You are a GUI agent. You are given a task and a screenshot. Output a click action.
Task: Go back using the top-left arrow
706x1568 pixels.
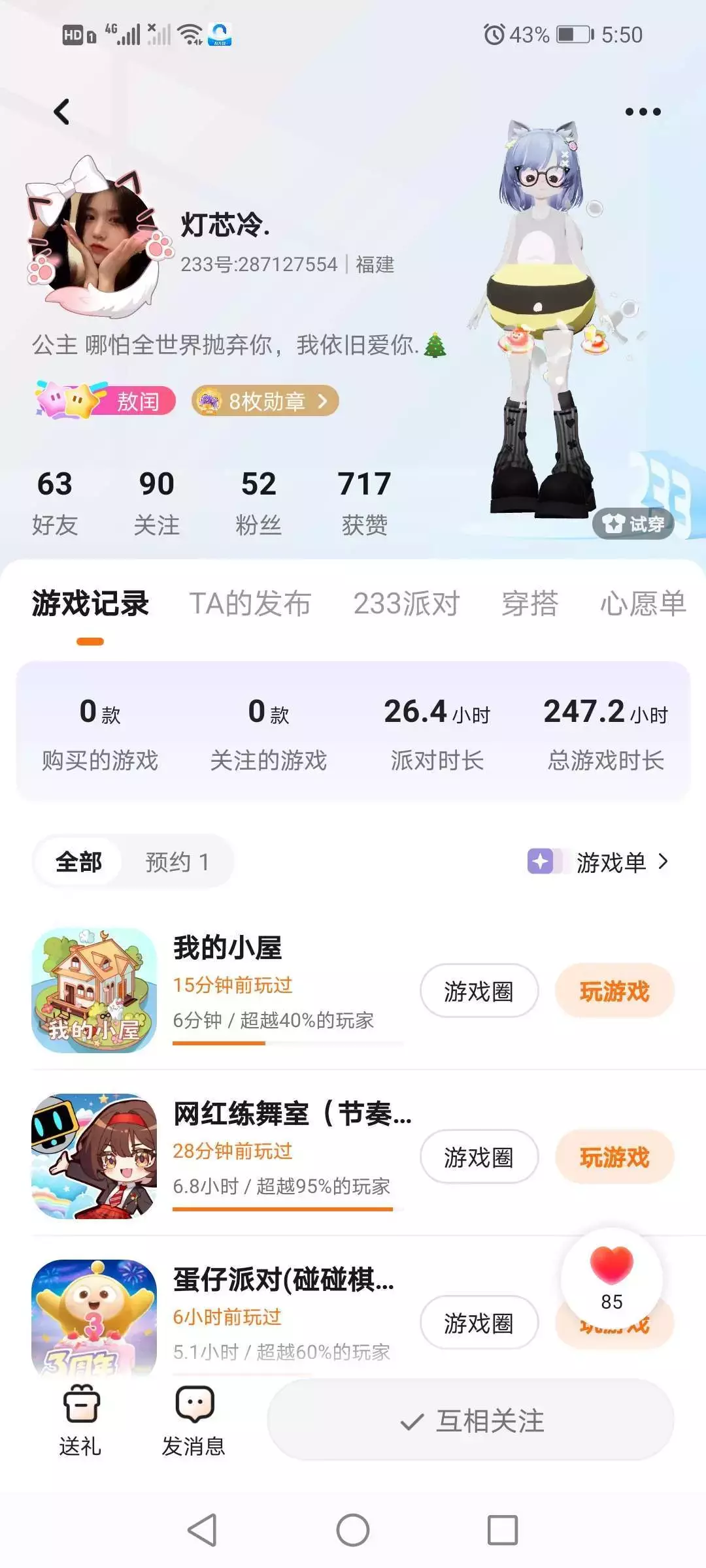(x=61, y=112)
